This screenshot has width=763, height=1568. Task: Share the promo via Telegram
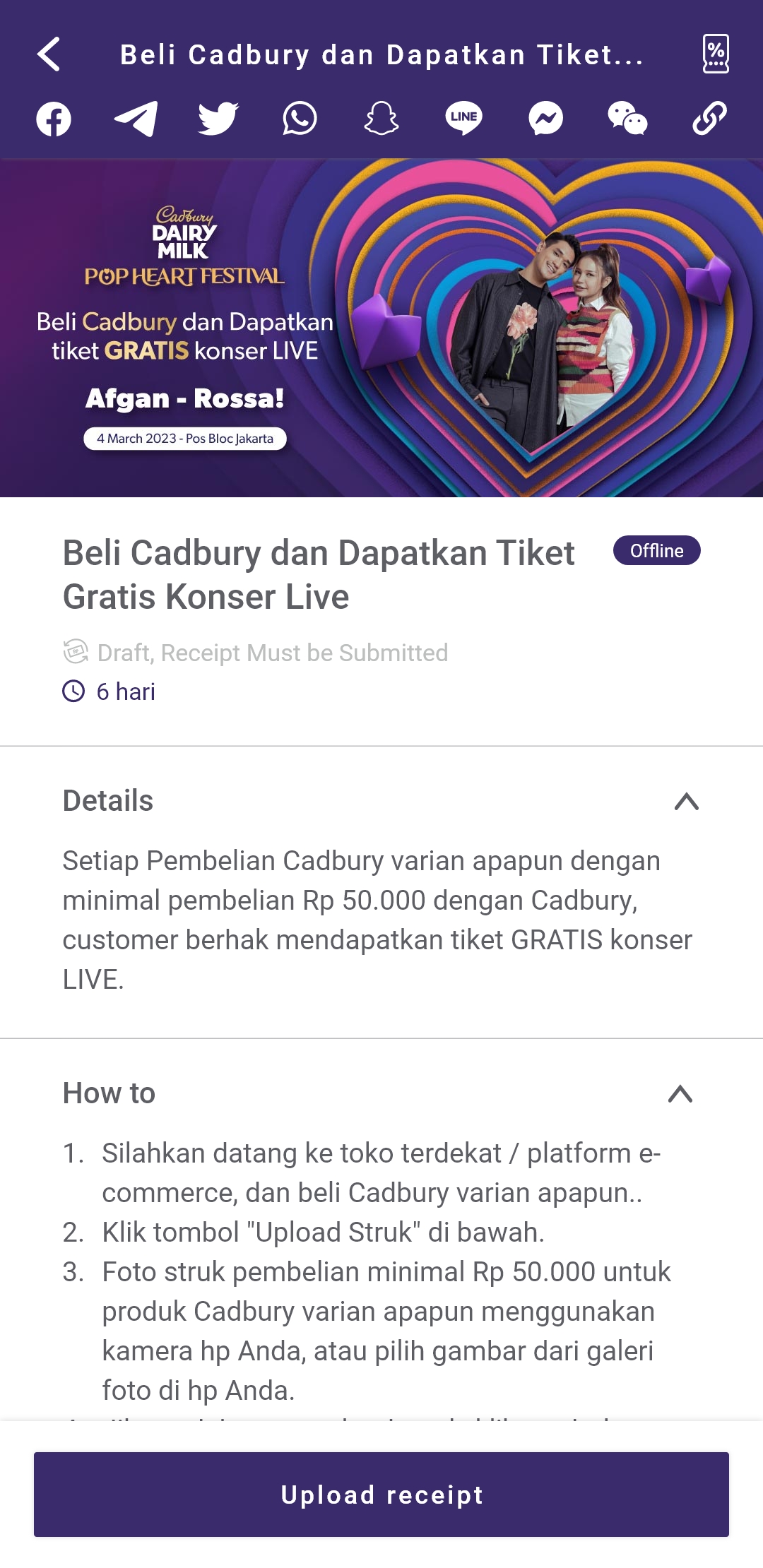point(136,119)
